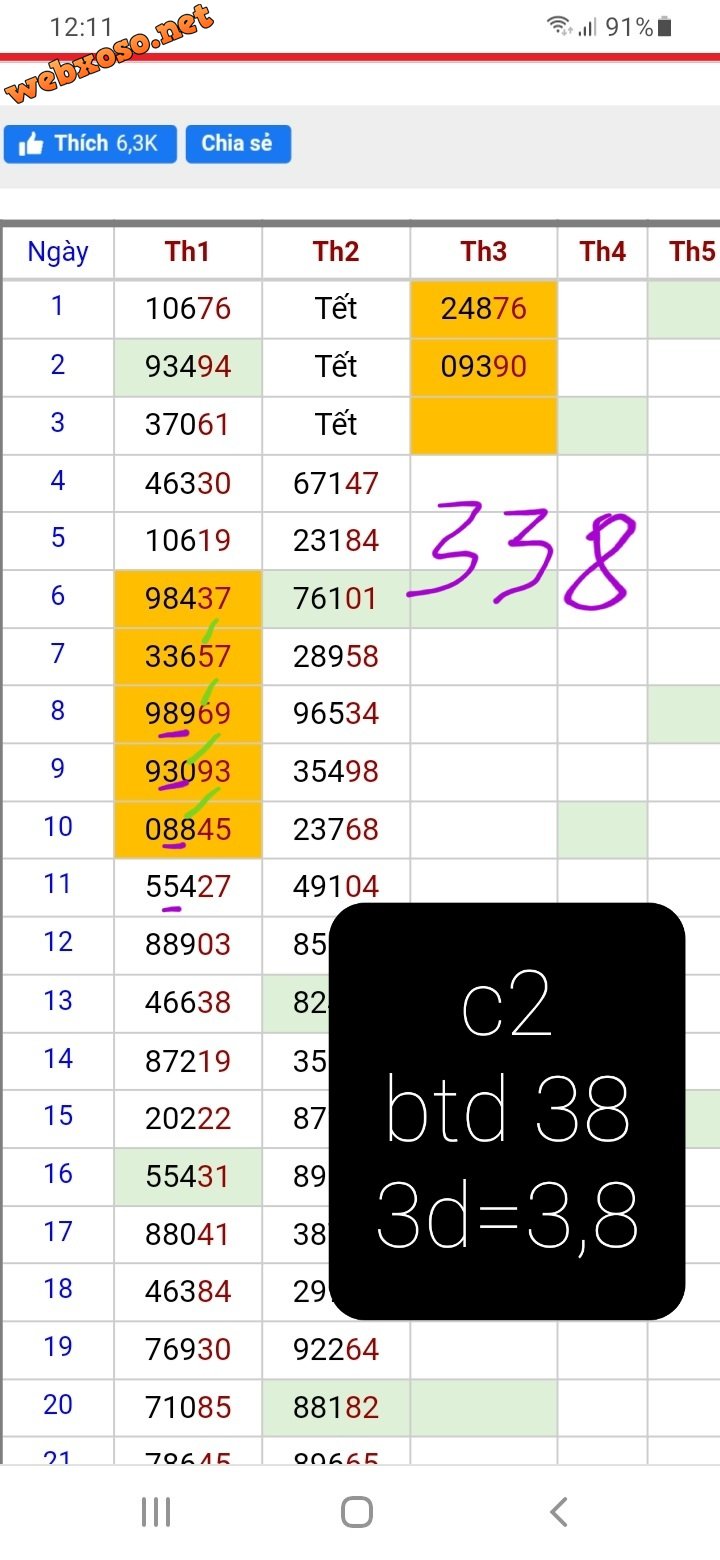The height and width of the screenshot is (1560, 720).
Task: Tap the Chia sẻ share button
Action: (x=237, y=144)
